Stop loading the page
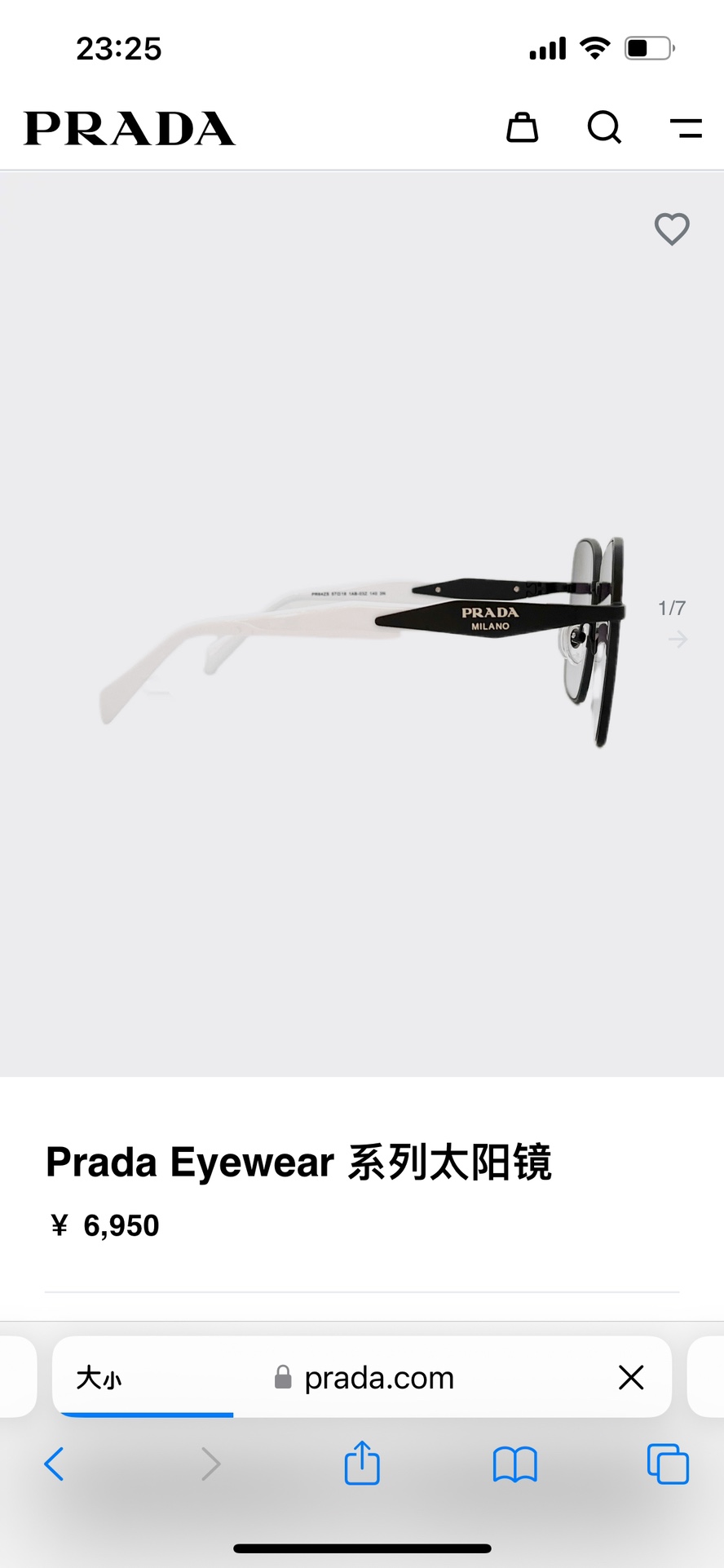Viewport: 724px width, 1568px height. click(x=631, y=1378)
